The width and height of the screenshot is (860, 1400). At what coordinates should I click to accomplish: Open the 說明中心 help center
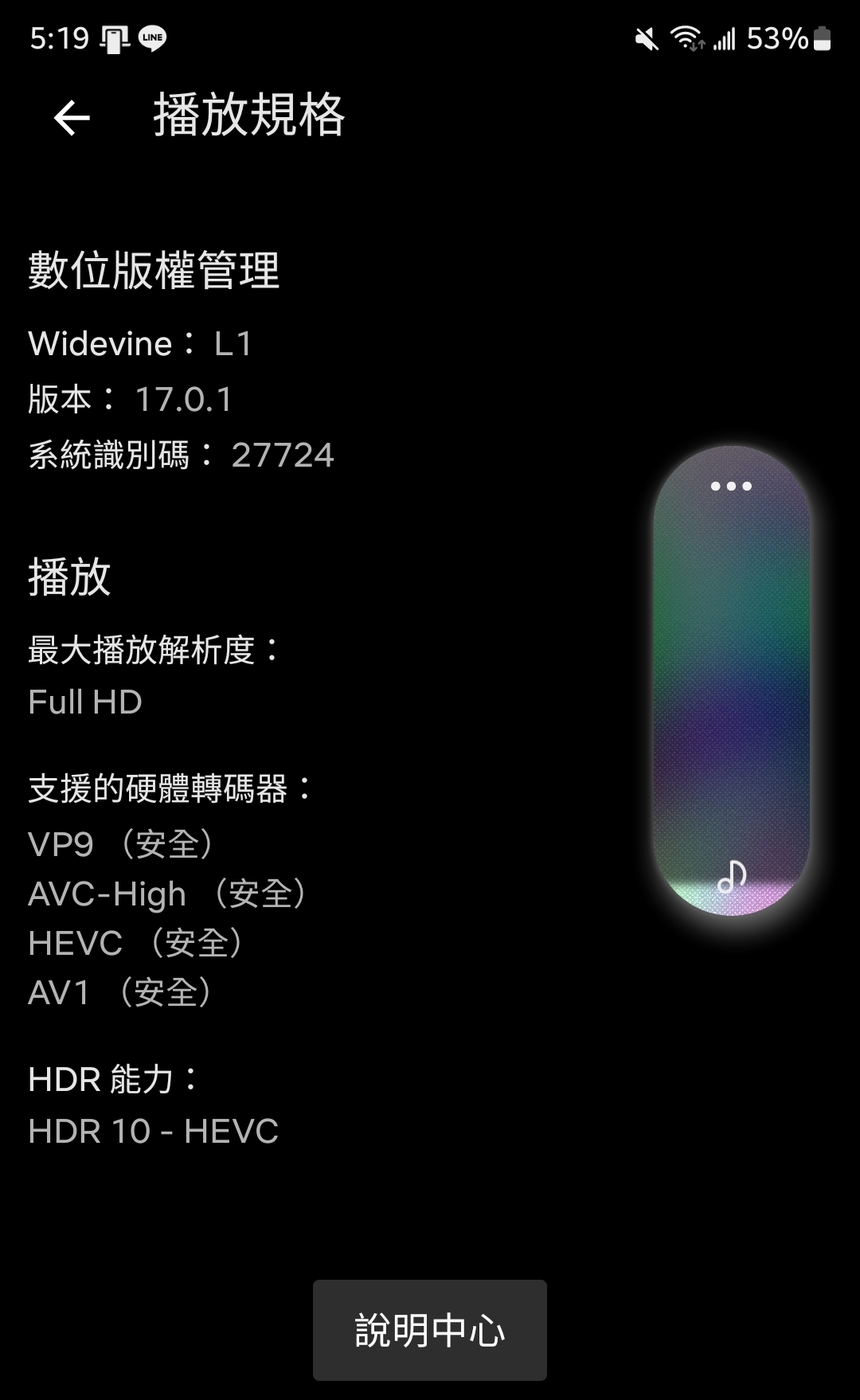429,1330
